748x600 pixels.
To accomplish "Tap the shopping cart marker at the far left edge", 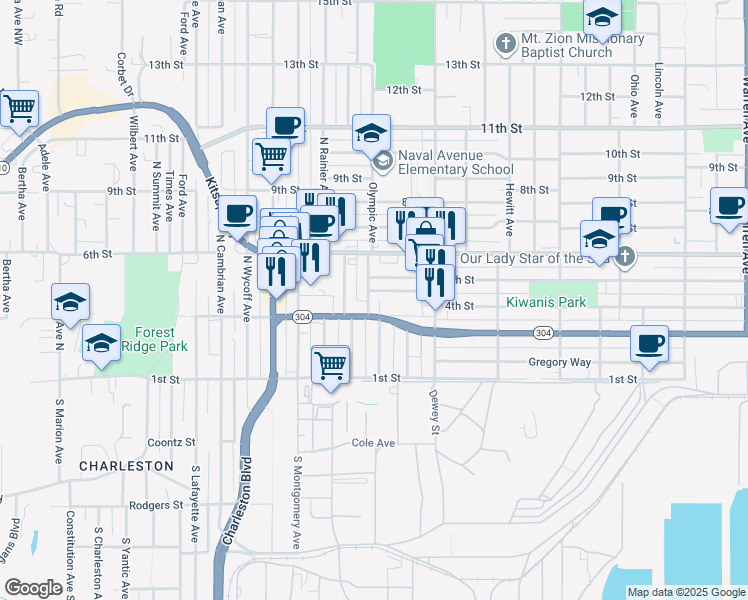I will (x=19, y=109).
